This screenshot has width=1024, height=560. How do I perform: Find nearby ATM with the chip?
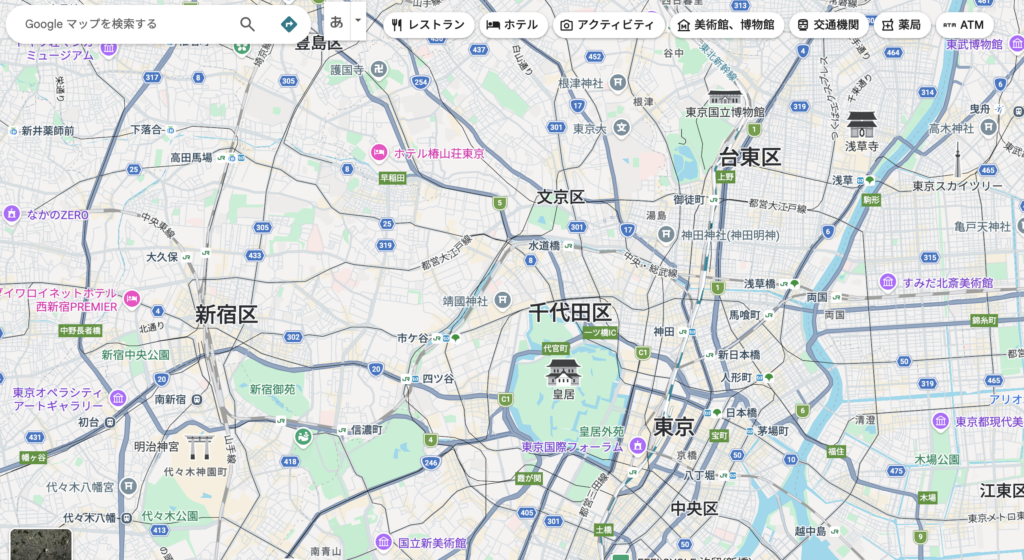(964, 25)
